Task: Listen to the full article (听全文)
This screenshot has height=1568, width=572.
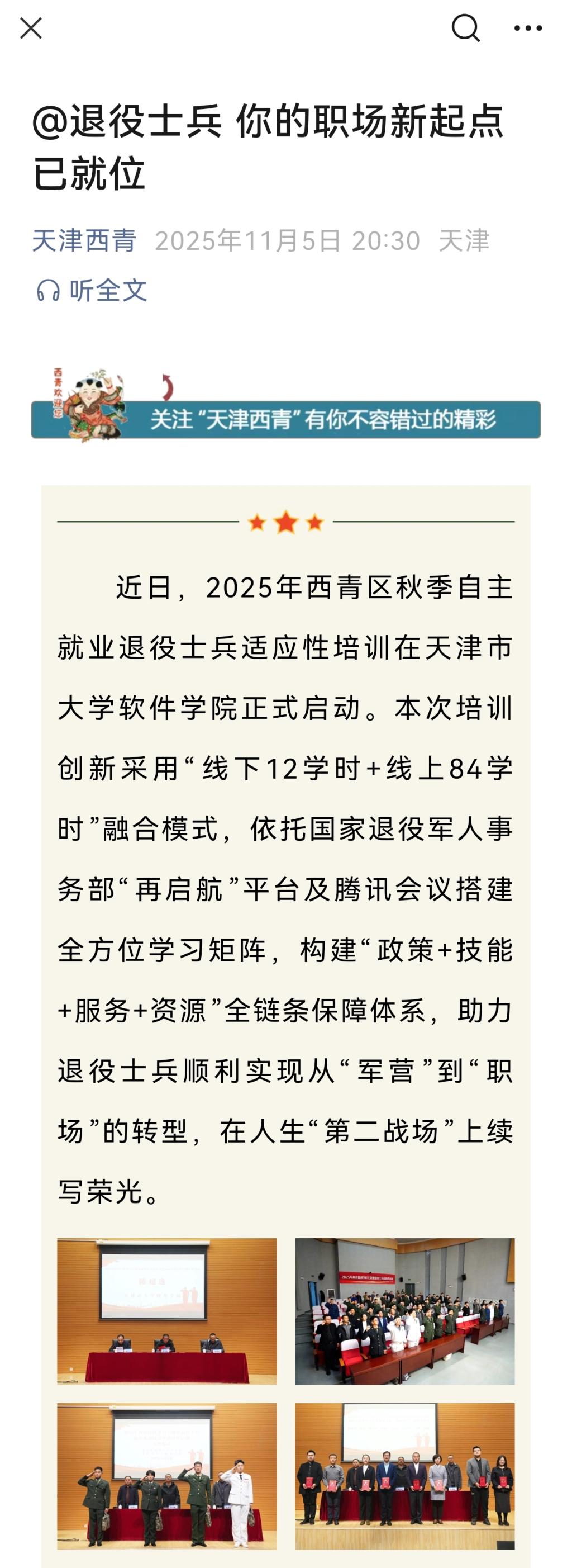Action: click(x=91, y=290)
